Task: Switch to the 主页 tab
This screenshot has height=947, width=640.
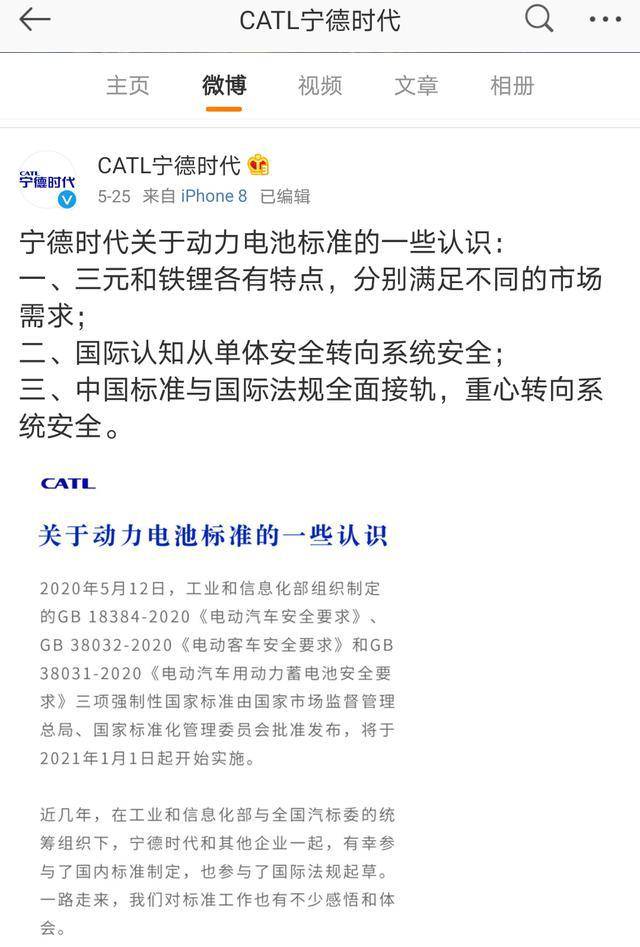Action: click(x=128, y=85)
